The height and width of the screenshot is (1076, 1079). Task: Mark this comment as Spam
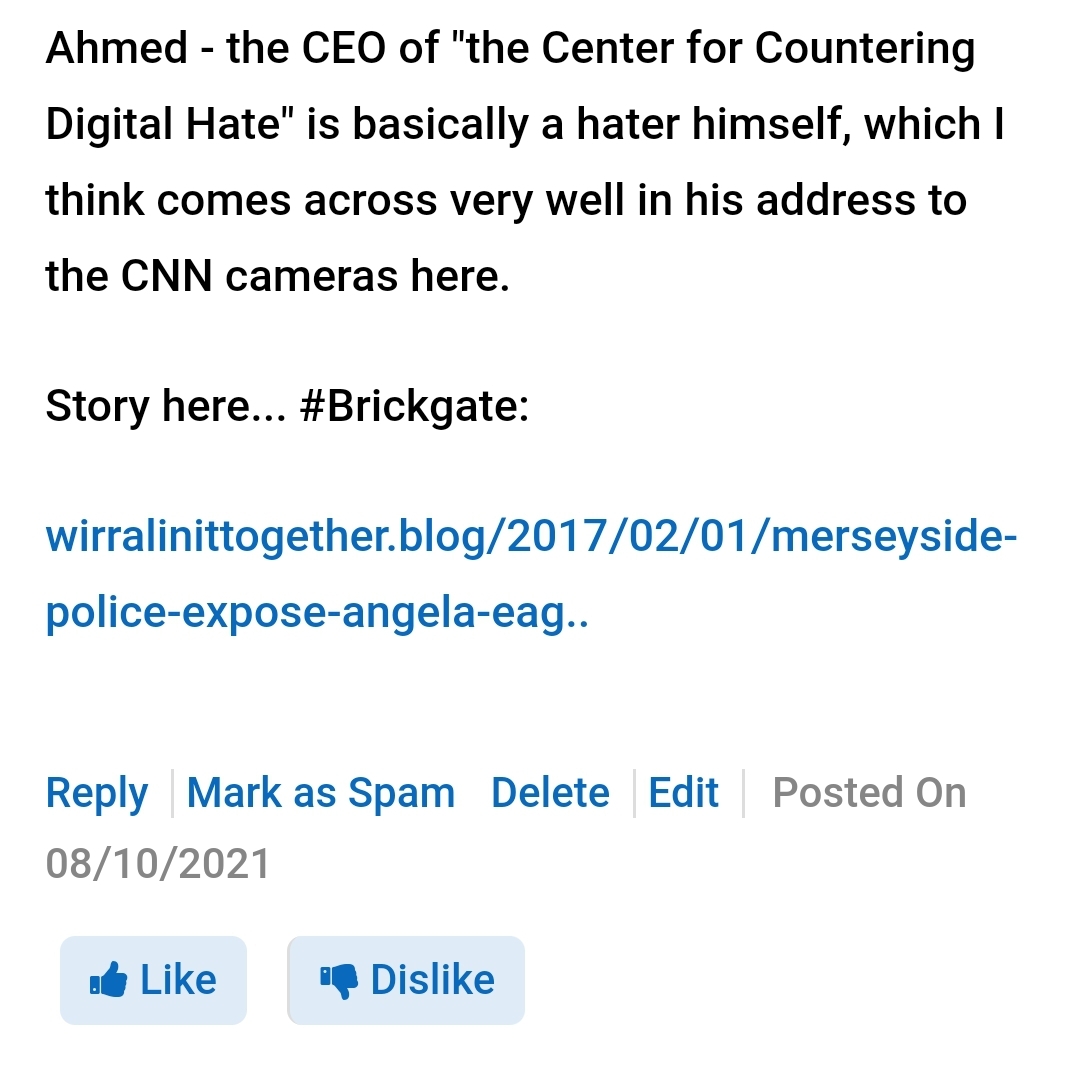tap(320, 794)
